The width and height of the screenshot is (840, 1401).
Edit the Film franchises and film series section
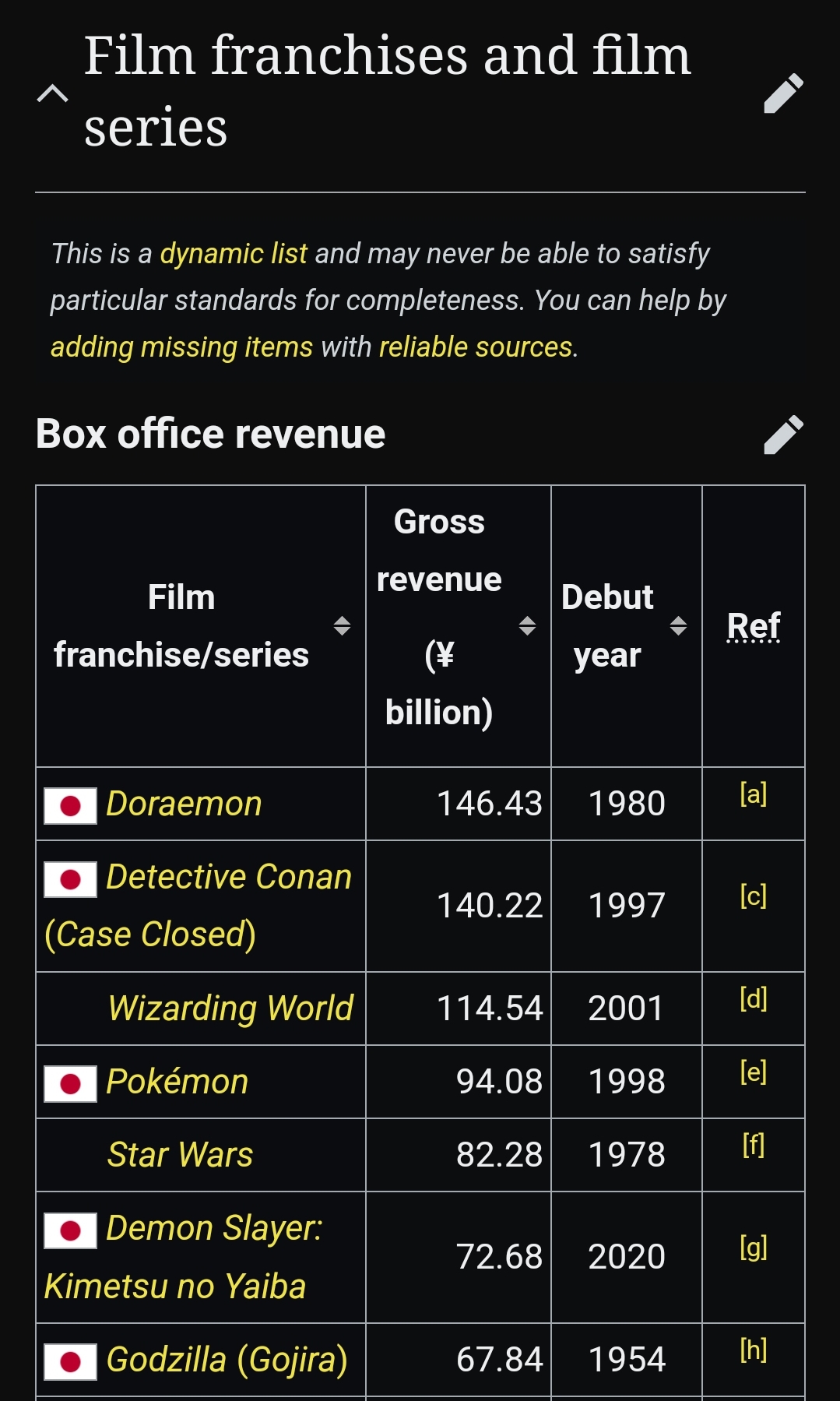783,93
